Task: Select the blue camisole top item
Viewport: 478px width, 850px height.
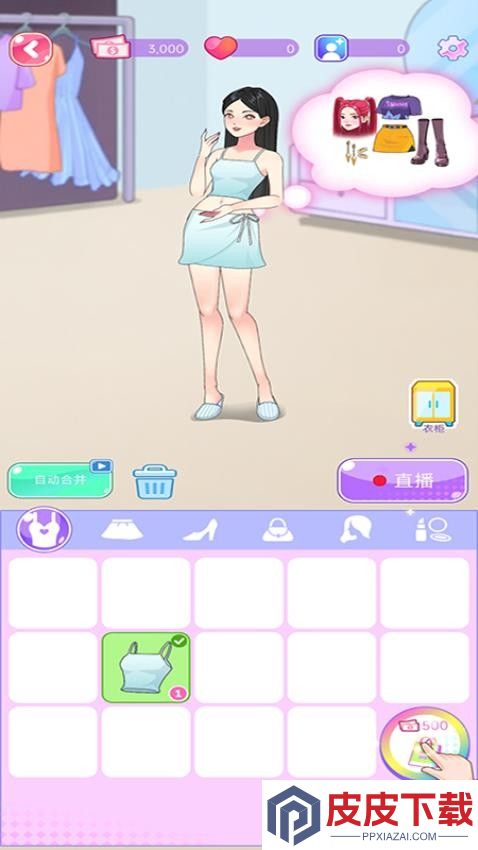Action: tap(146, 667)
